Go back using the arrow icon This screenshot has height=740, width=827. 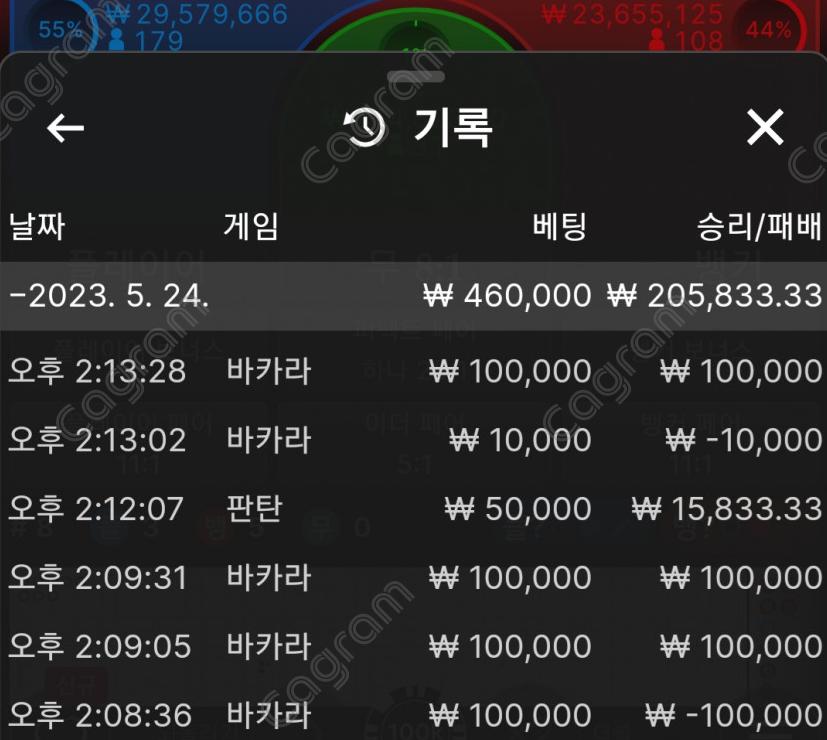pyautogui.click(x=66, y=128)
